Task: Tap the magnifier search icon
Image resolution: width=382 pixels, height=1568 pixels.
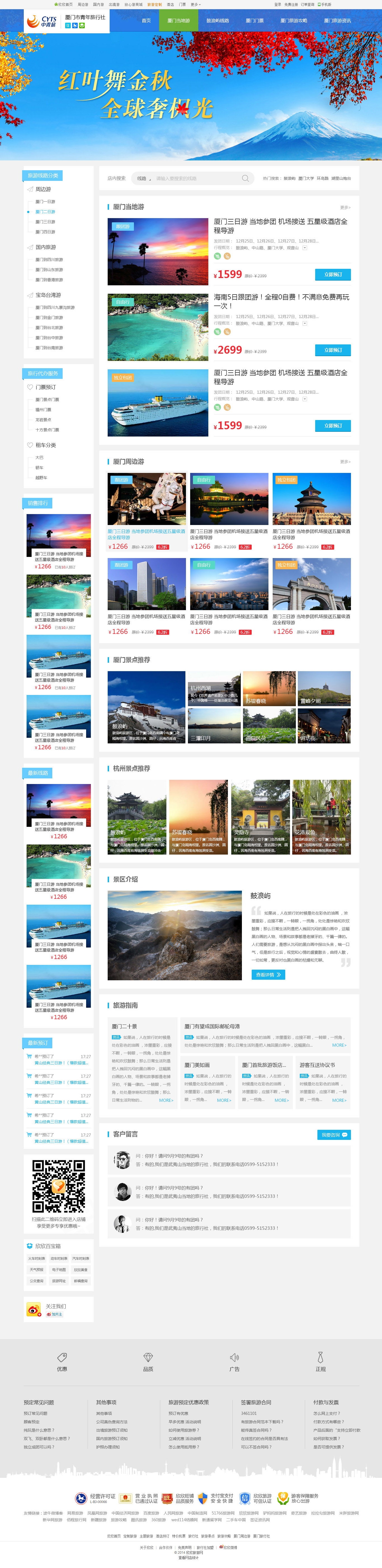Action: [x=245, y=178]
